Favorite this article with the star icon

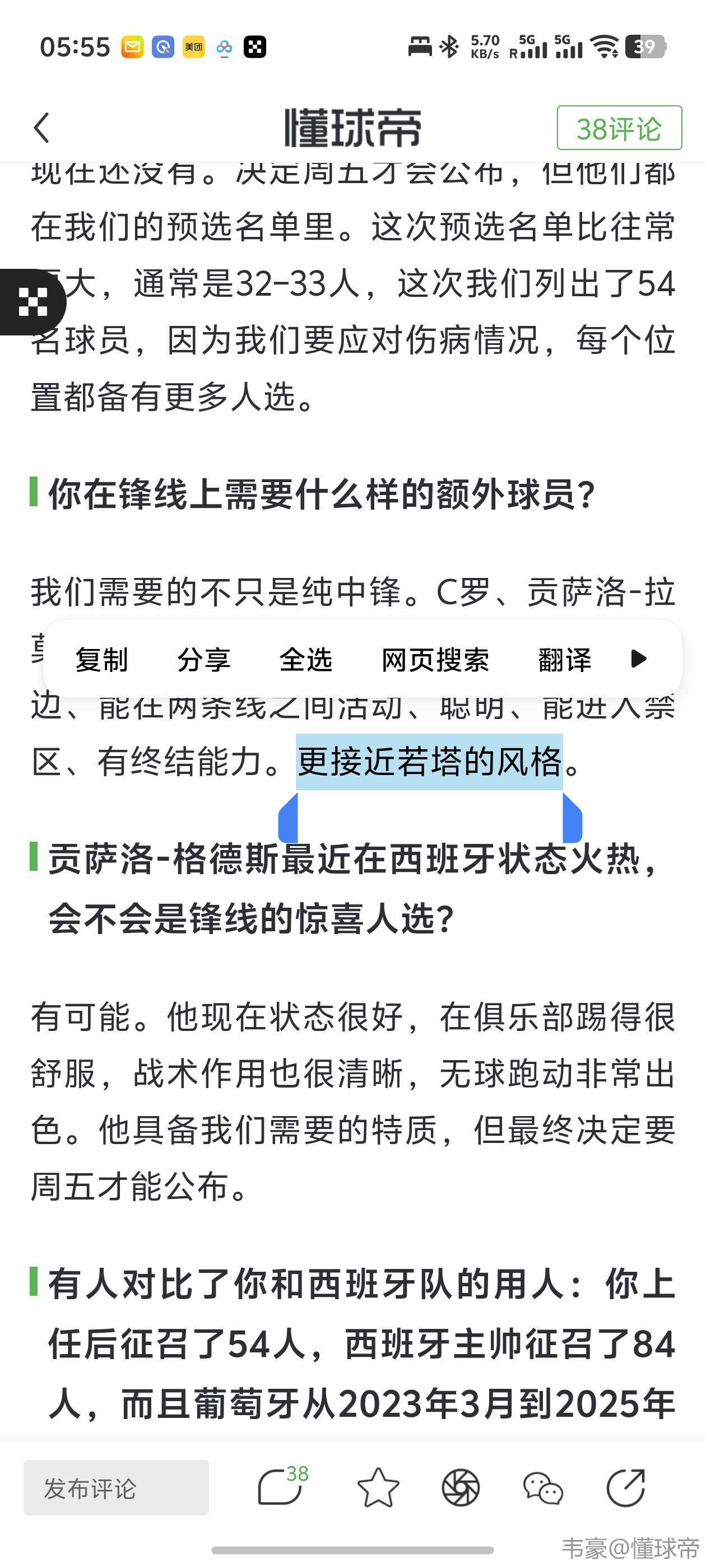point(378,1488)
